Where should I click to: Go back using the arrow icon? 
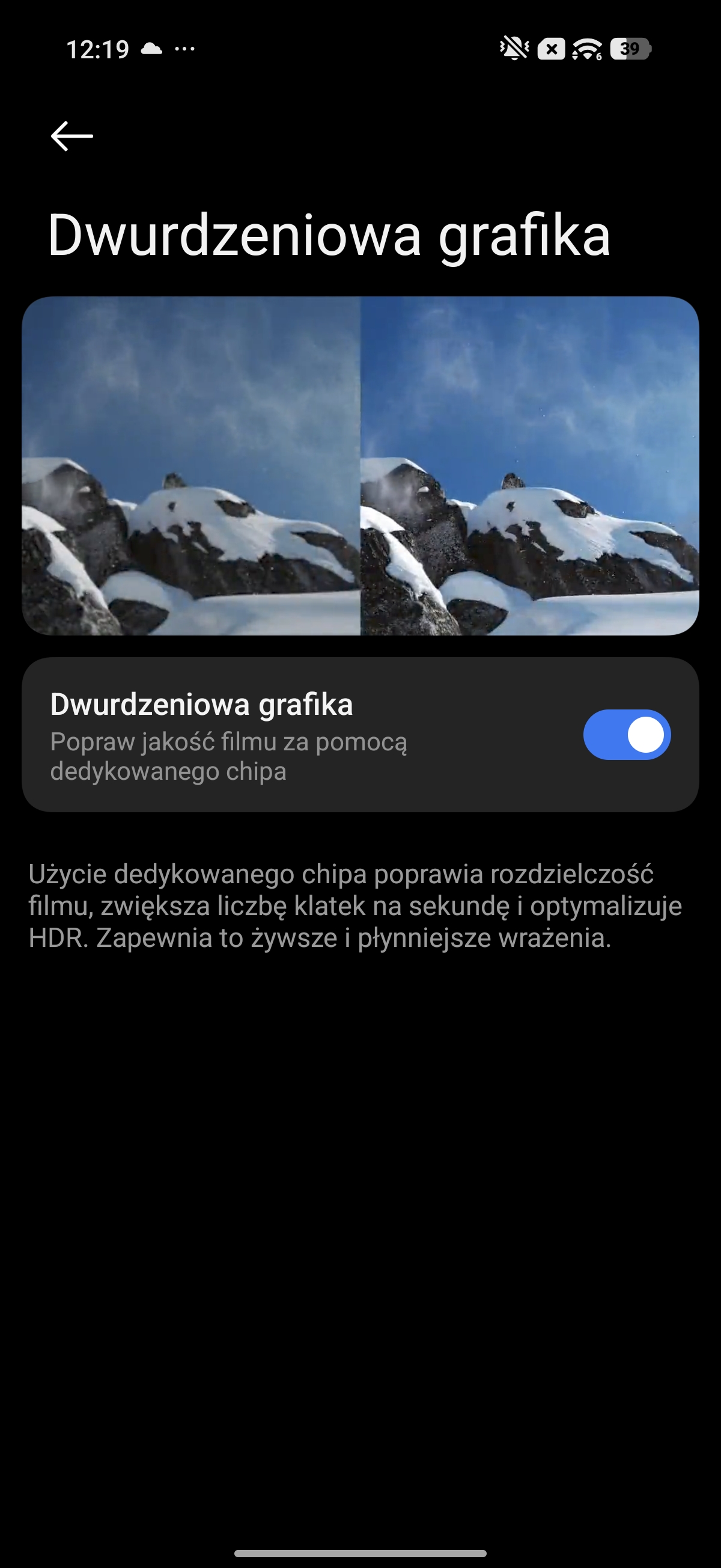point(71,136)
